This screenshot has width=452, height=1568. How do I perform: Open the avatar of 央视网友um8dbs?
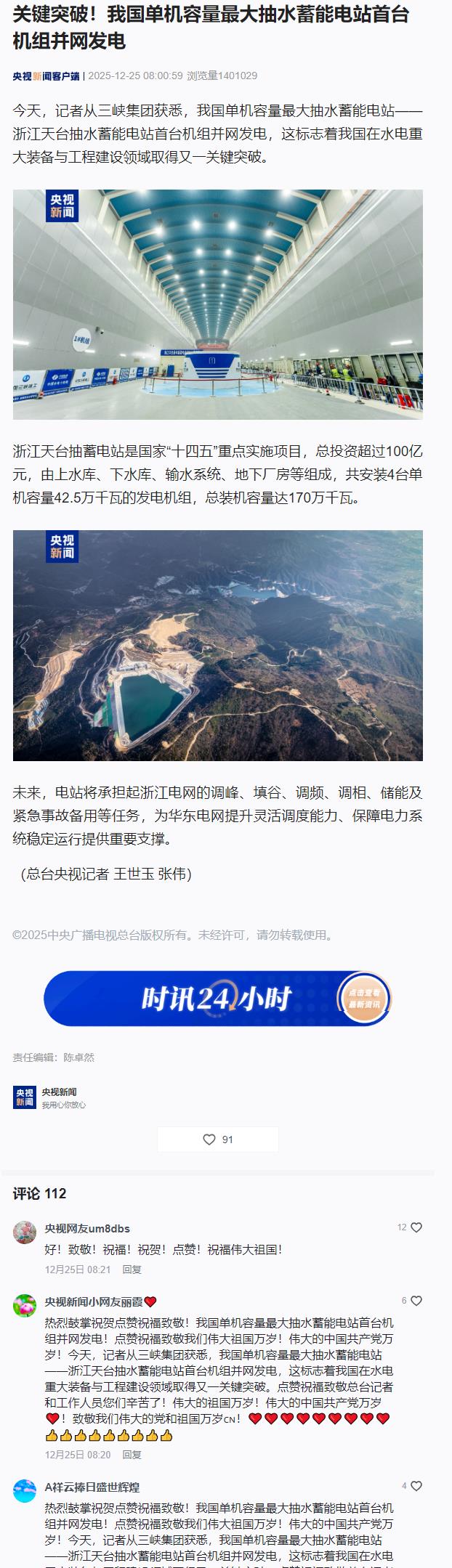click(25, 1232)
